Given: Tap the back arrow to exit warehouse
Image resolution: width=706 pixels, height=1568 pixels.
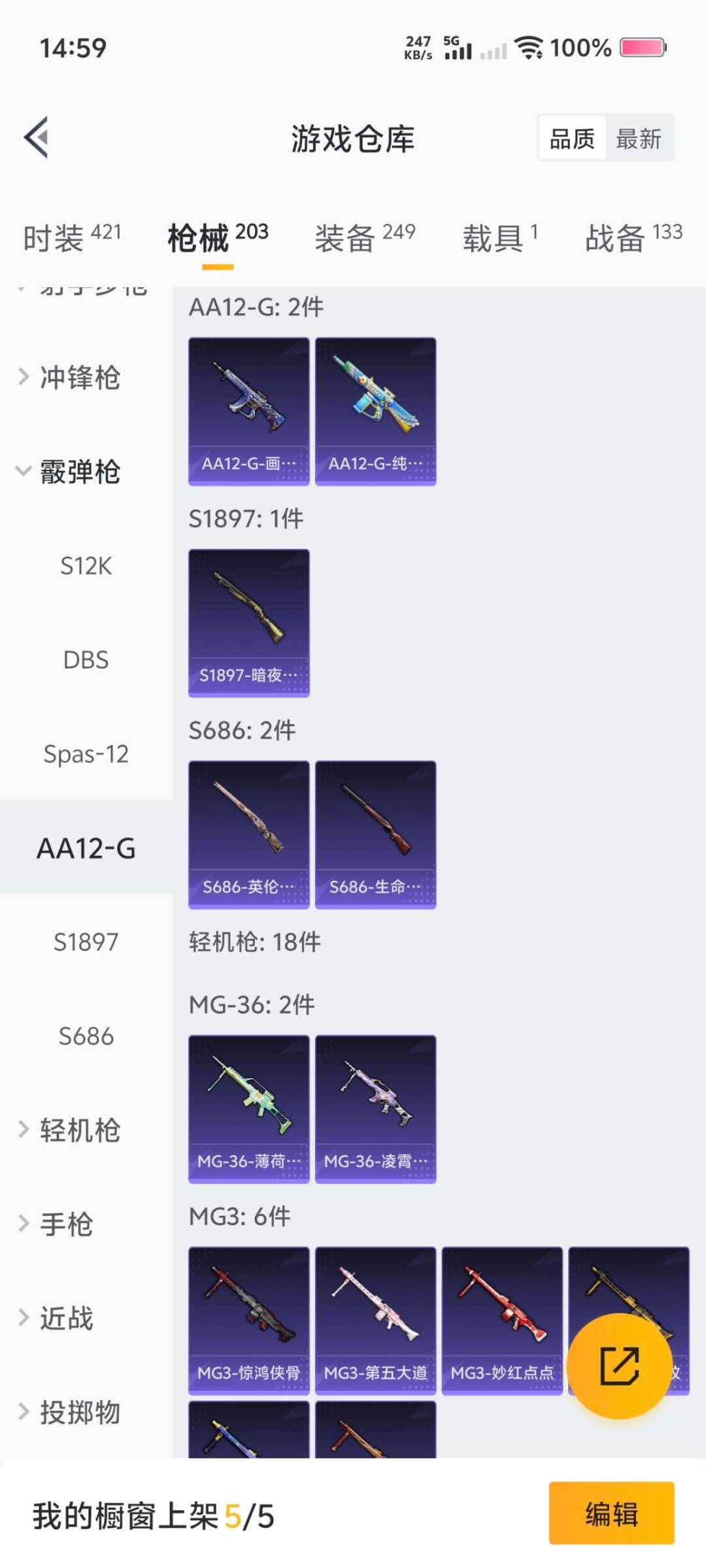Looking at the screenshot, I should [x=37, y=137].
